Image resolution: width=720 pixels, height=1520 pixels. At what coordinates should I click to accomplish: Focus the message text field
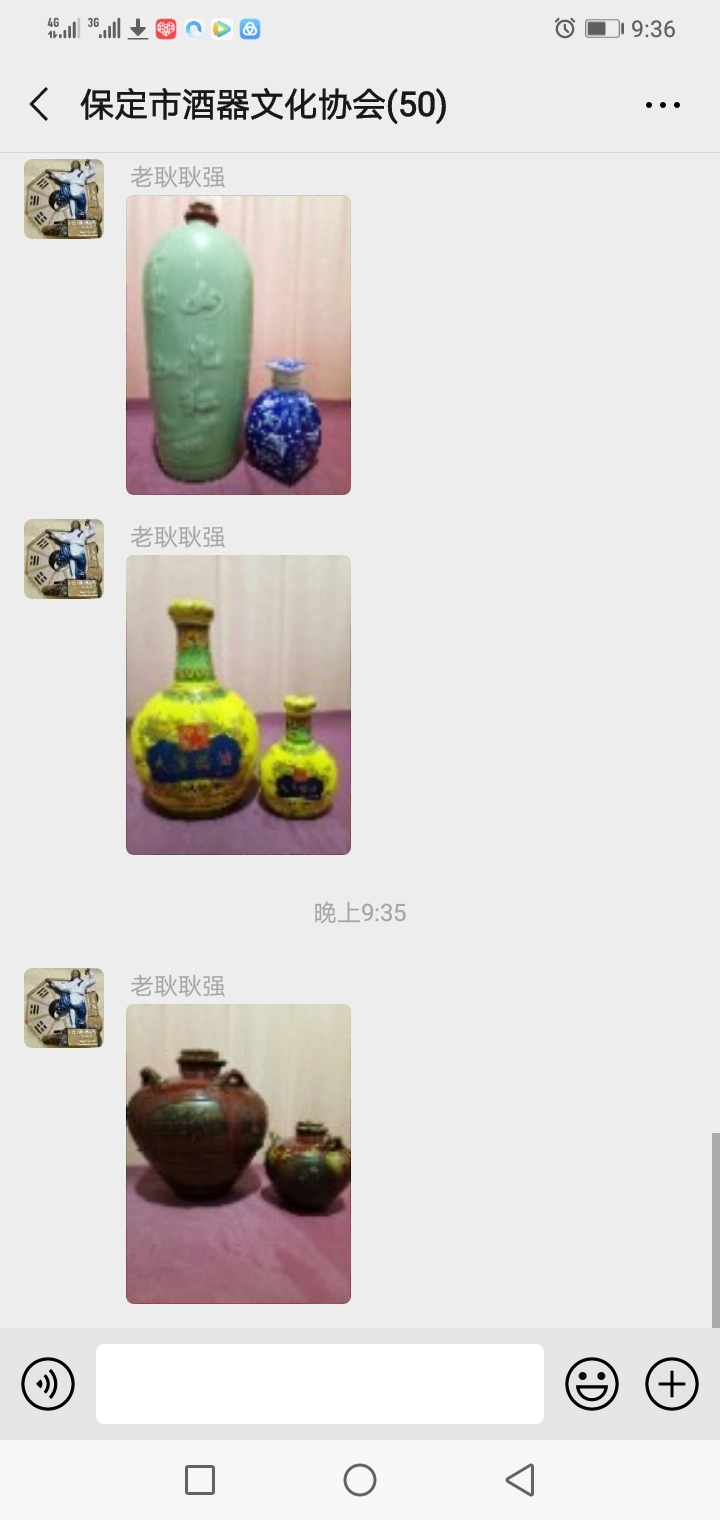[320, 1384]
